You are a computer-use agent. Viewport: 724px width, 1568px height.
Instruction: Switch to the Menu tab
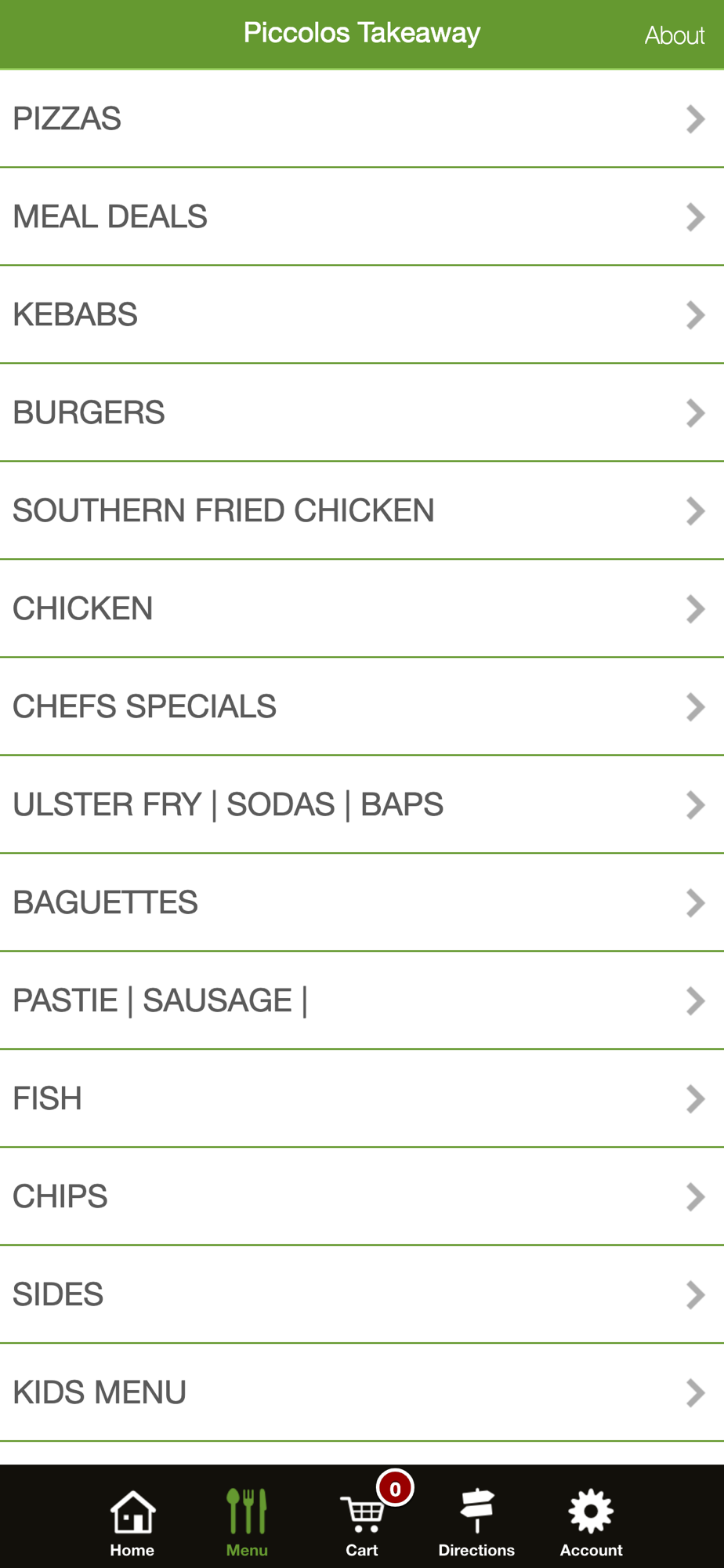click(x=247, y=1523)
